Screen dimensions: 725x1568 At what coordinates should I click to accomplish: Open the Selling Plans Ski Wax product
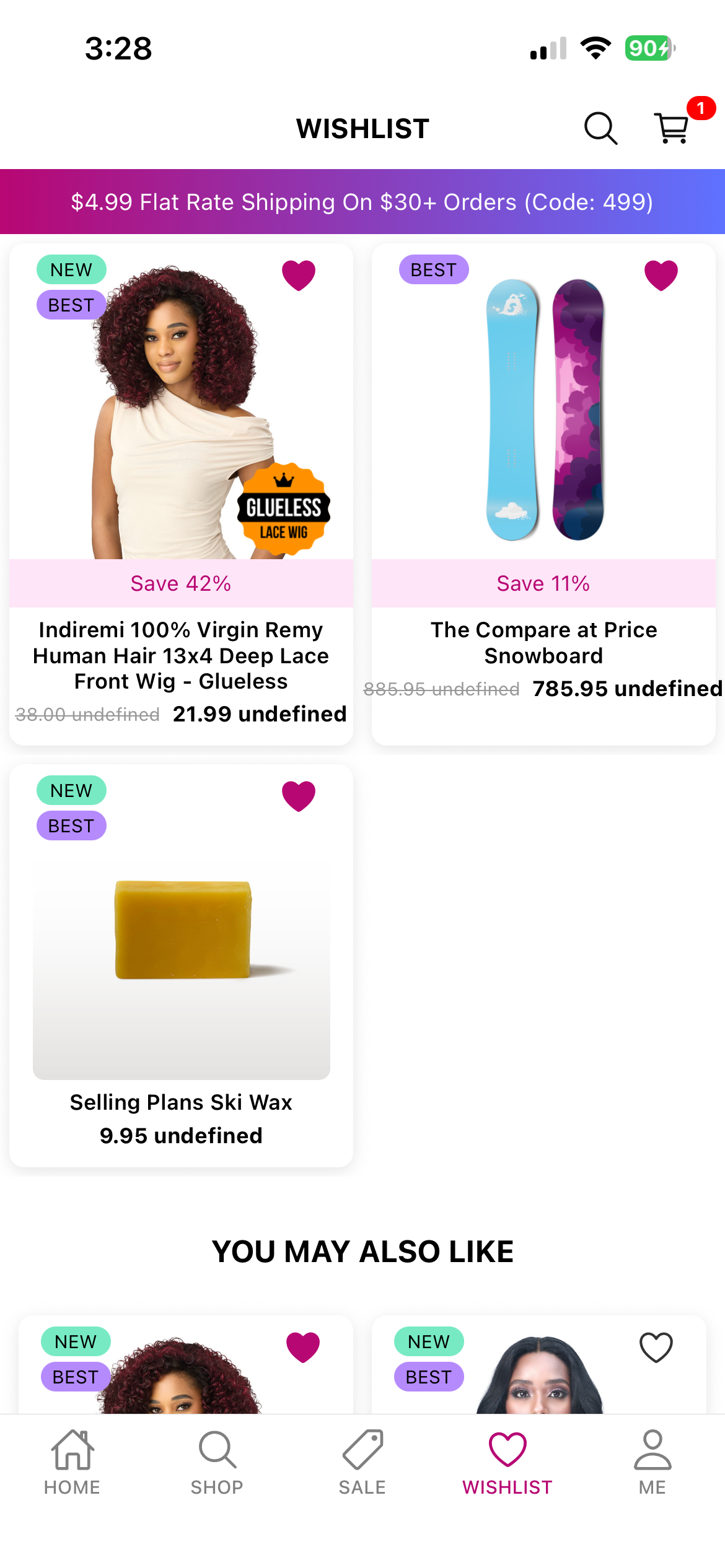click(181, 1102)
